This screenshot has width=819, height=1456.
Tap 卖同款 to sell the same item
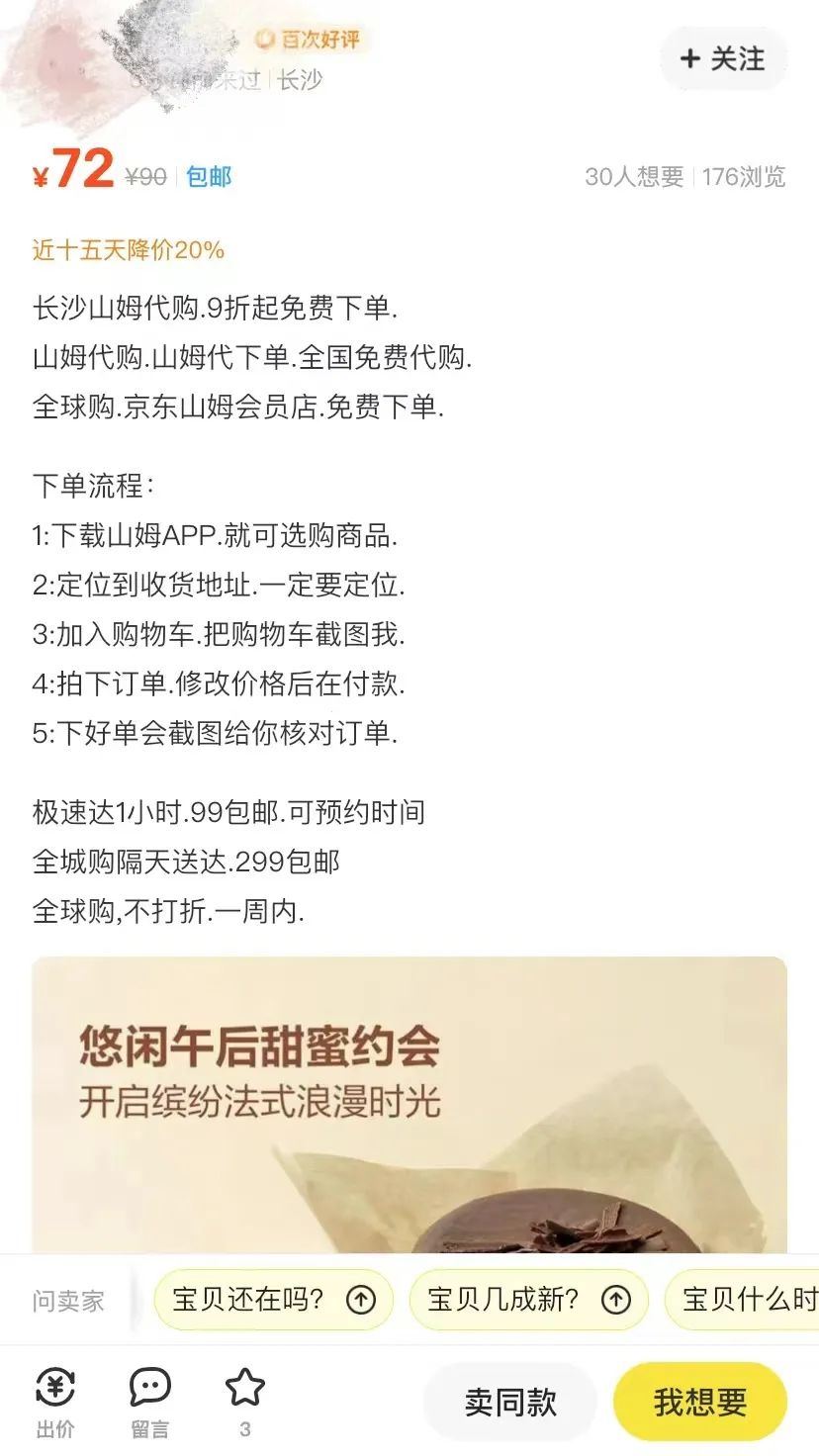point(510,1402)
